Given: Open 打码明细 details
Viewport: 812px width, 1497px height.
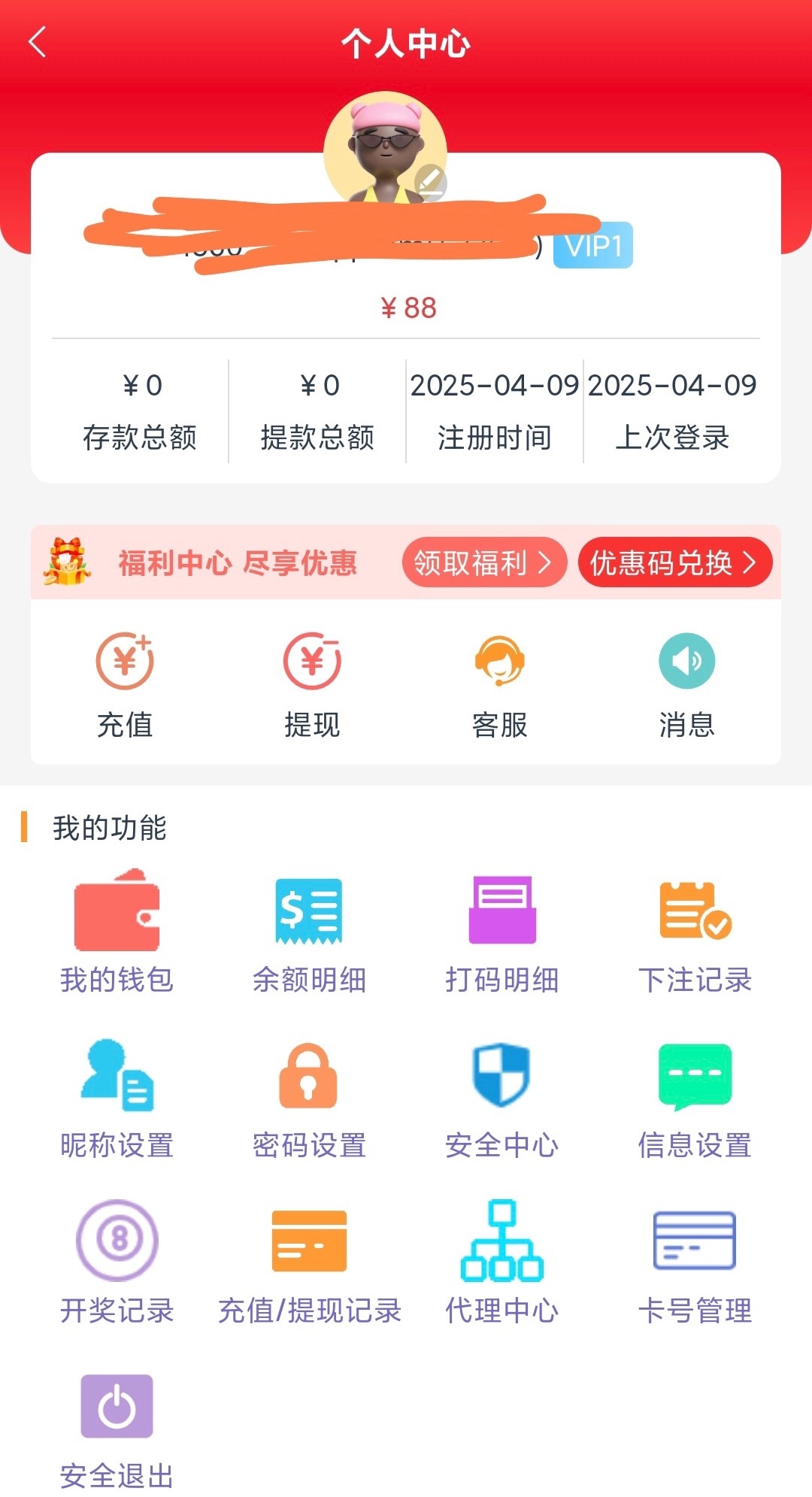Looking at the screenshot, I should (501, 931).
